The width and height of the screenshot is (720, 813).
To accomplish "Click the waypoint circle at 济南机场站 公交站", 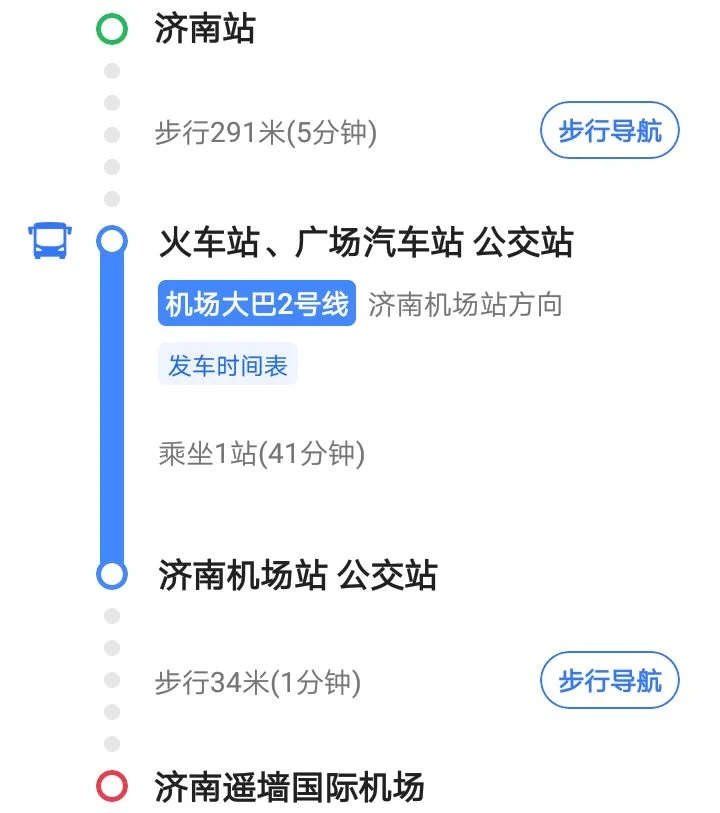I will pos(110,576).
